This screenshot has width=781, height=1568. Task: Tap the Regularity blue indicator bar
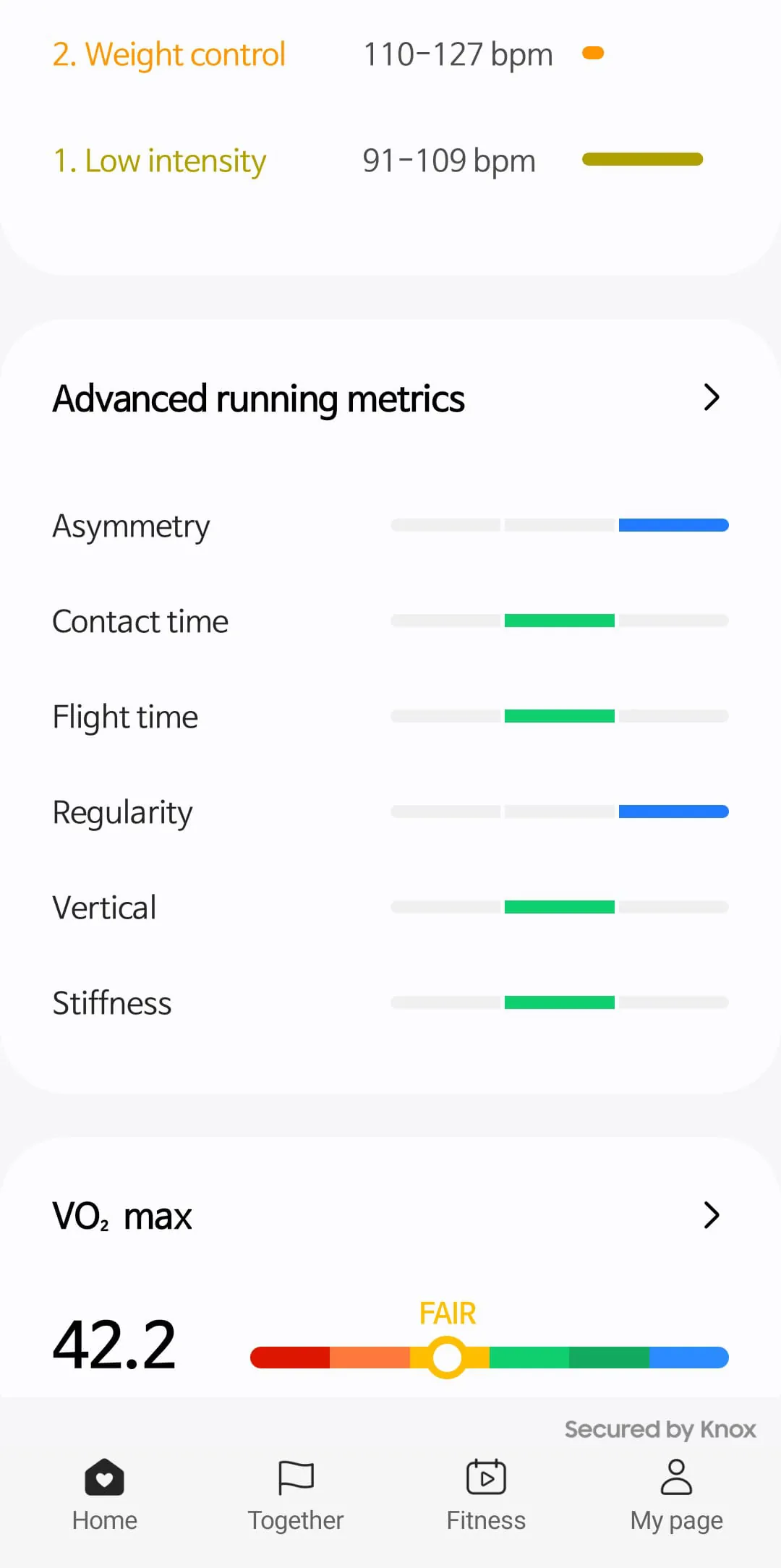673,811
